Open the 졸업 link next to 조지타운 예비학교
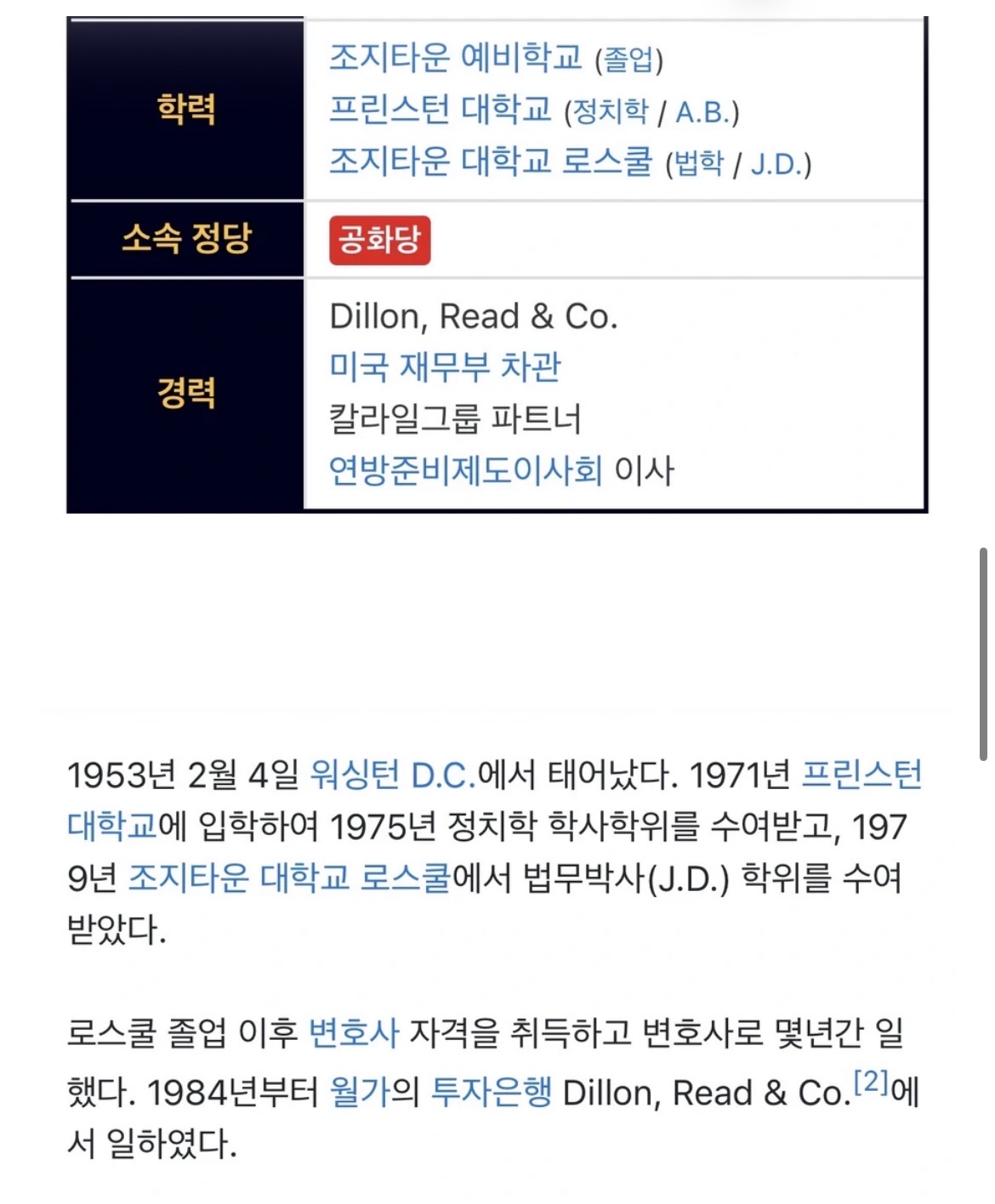The height and width of the screenshot is (1204, 995). click(628, 60)
